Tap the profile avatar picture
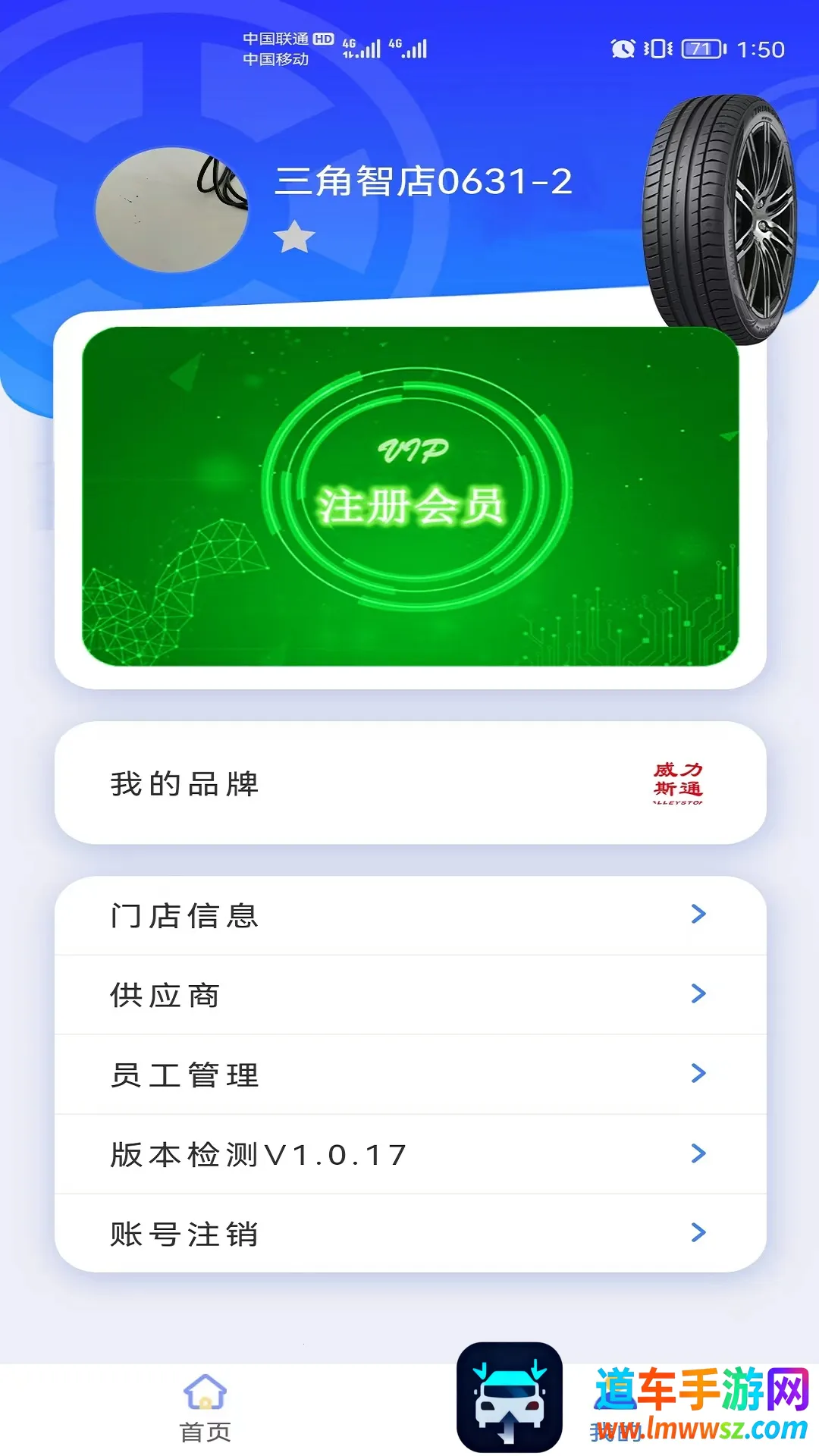Image resolution: width=819 pixels, height=1456 pixels. pyautogui.click(x=172, y=210)
